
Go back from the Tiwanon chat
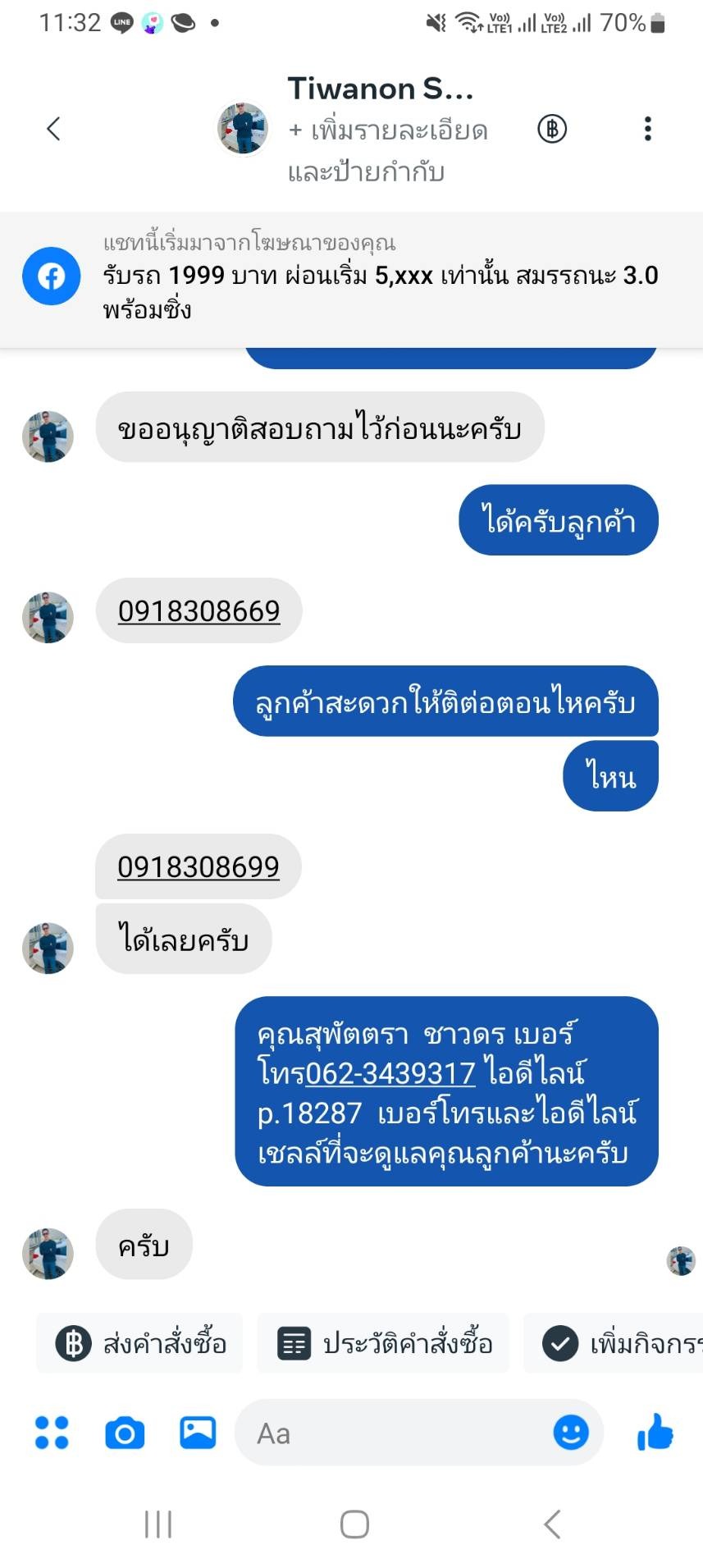pos(53,129)
